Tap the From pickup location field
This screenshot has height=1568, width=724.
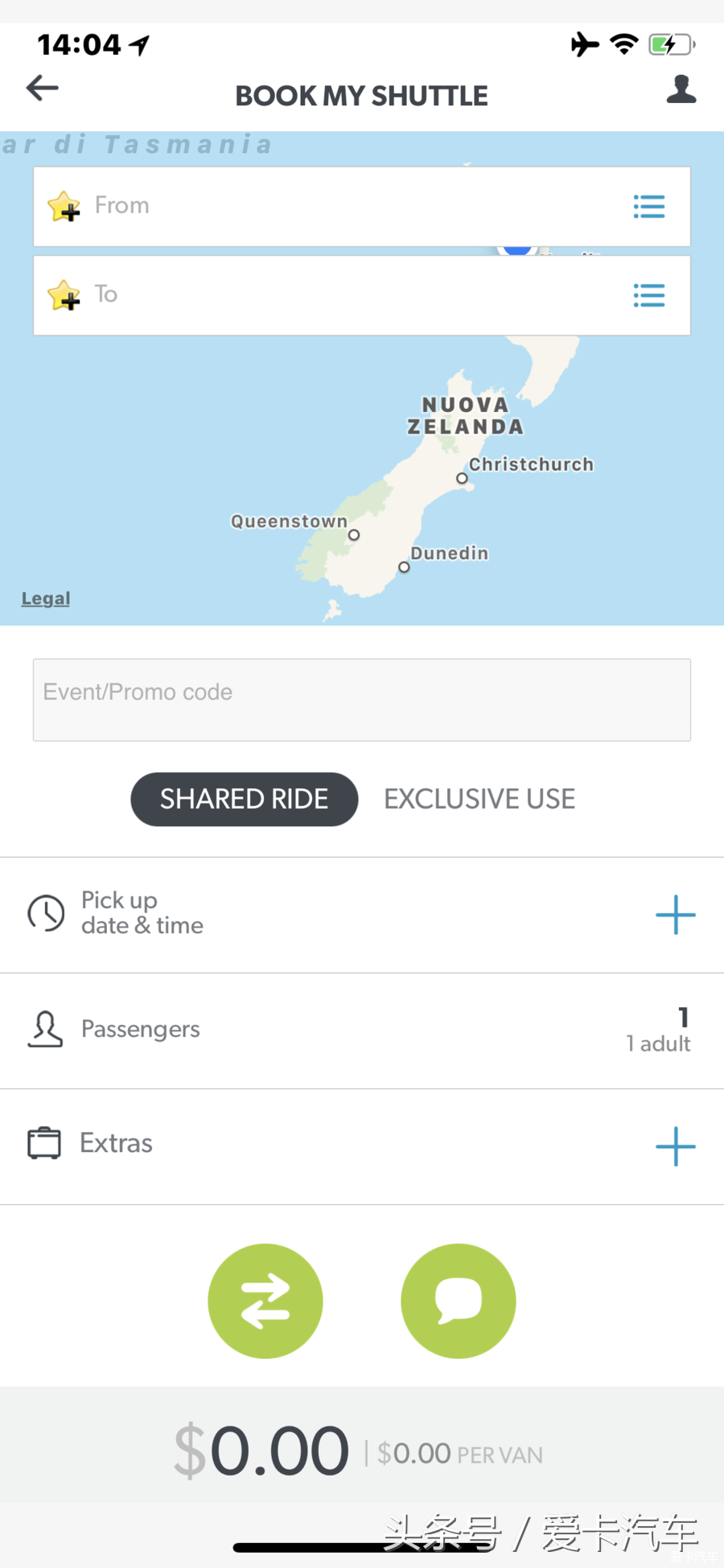362,207
